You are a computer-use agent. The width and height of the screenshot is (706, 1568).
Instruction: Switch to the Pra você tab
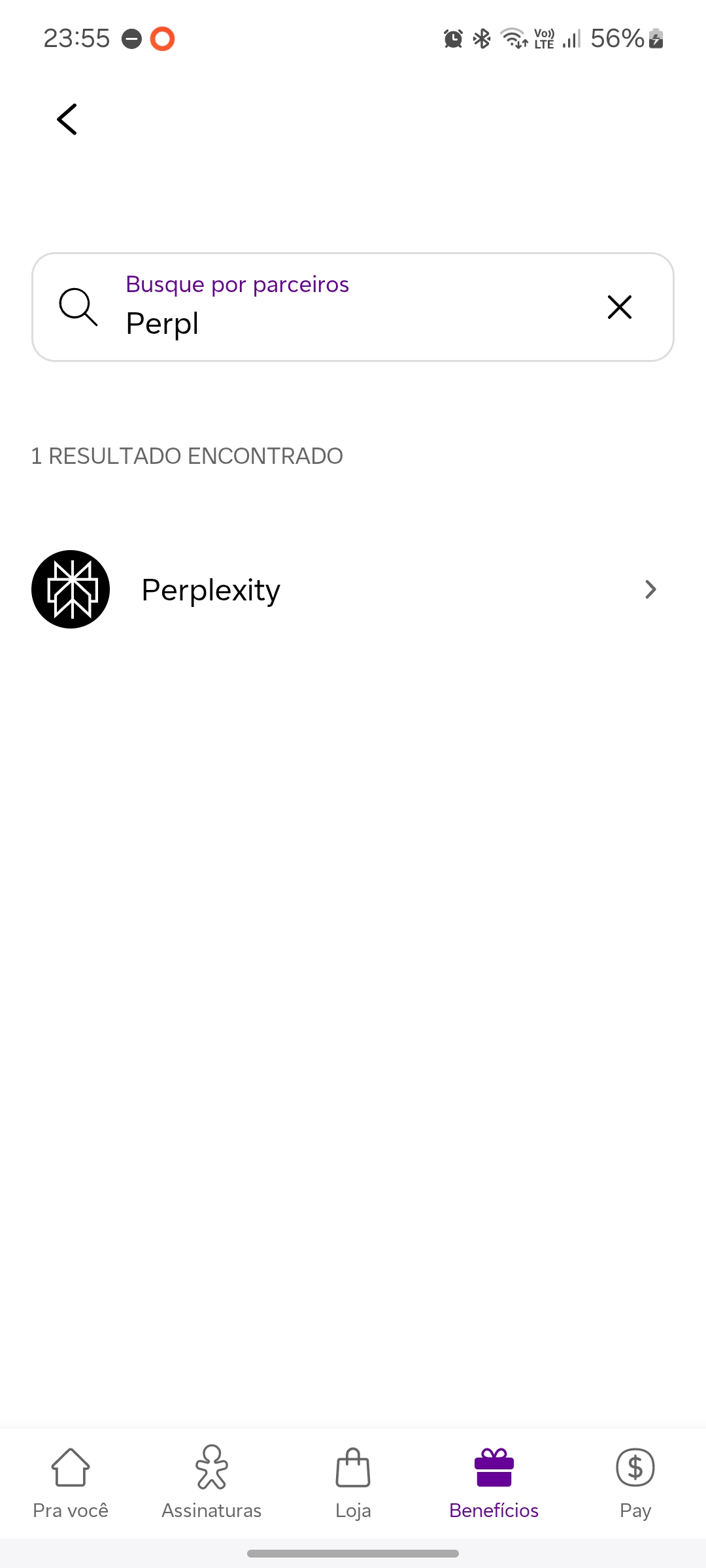[71, 1483]
